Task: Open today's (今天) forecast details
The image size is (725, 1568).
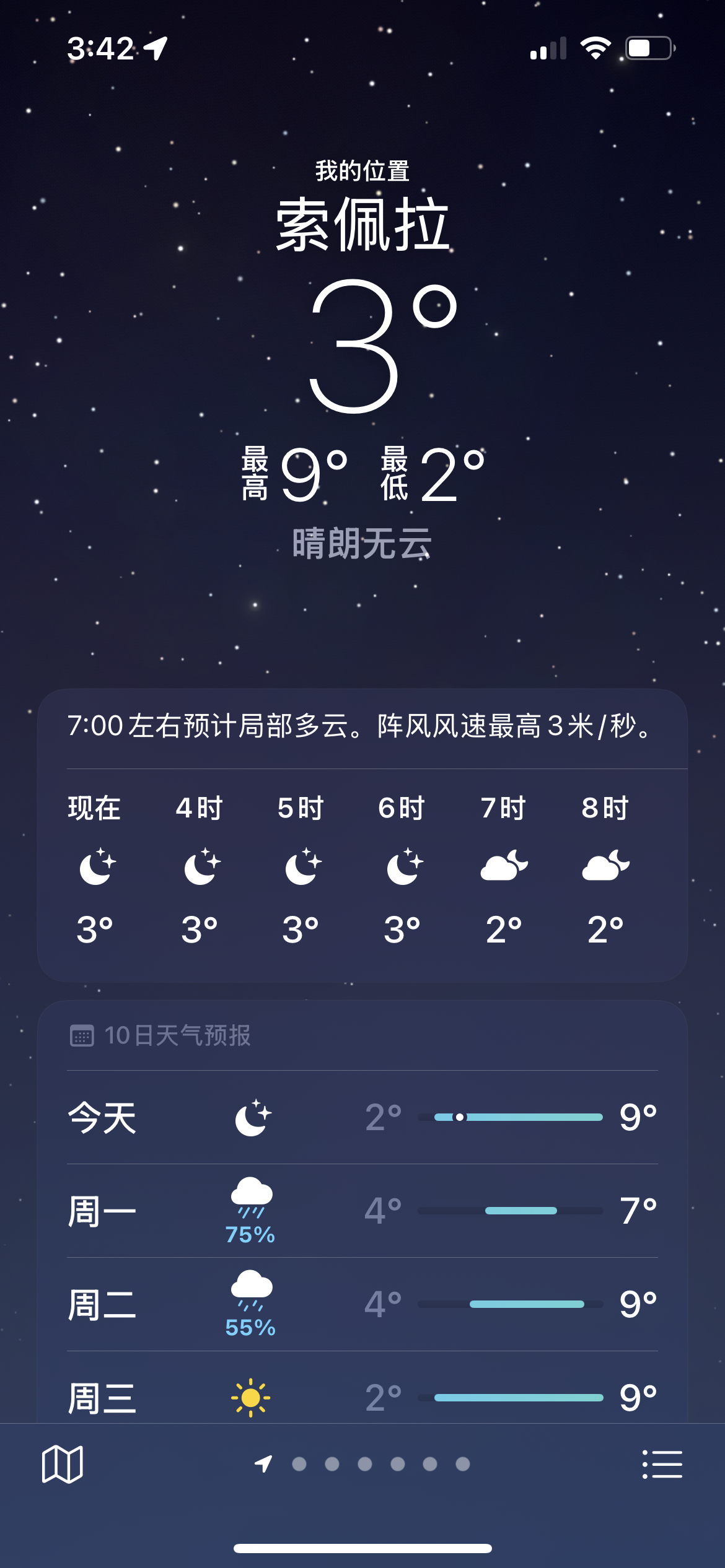Action: tap(362, 1117)
